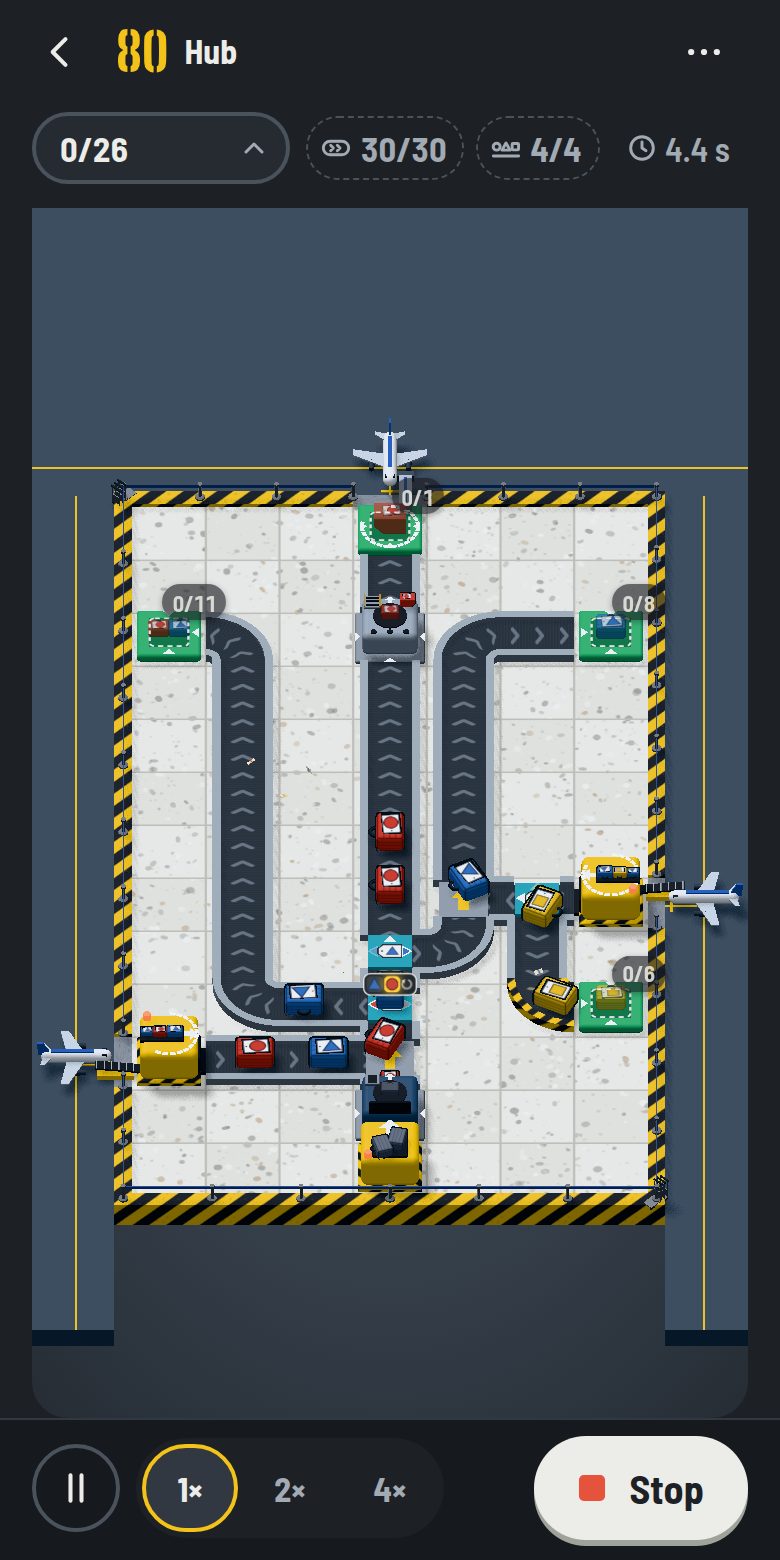This screenshot has width=780, height=1560.
Task: Go back from level 80 Hub
Action: 59,52
